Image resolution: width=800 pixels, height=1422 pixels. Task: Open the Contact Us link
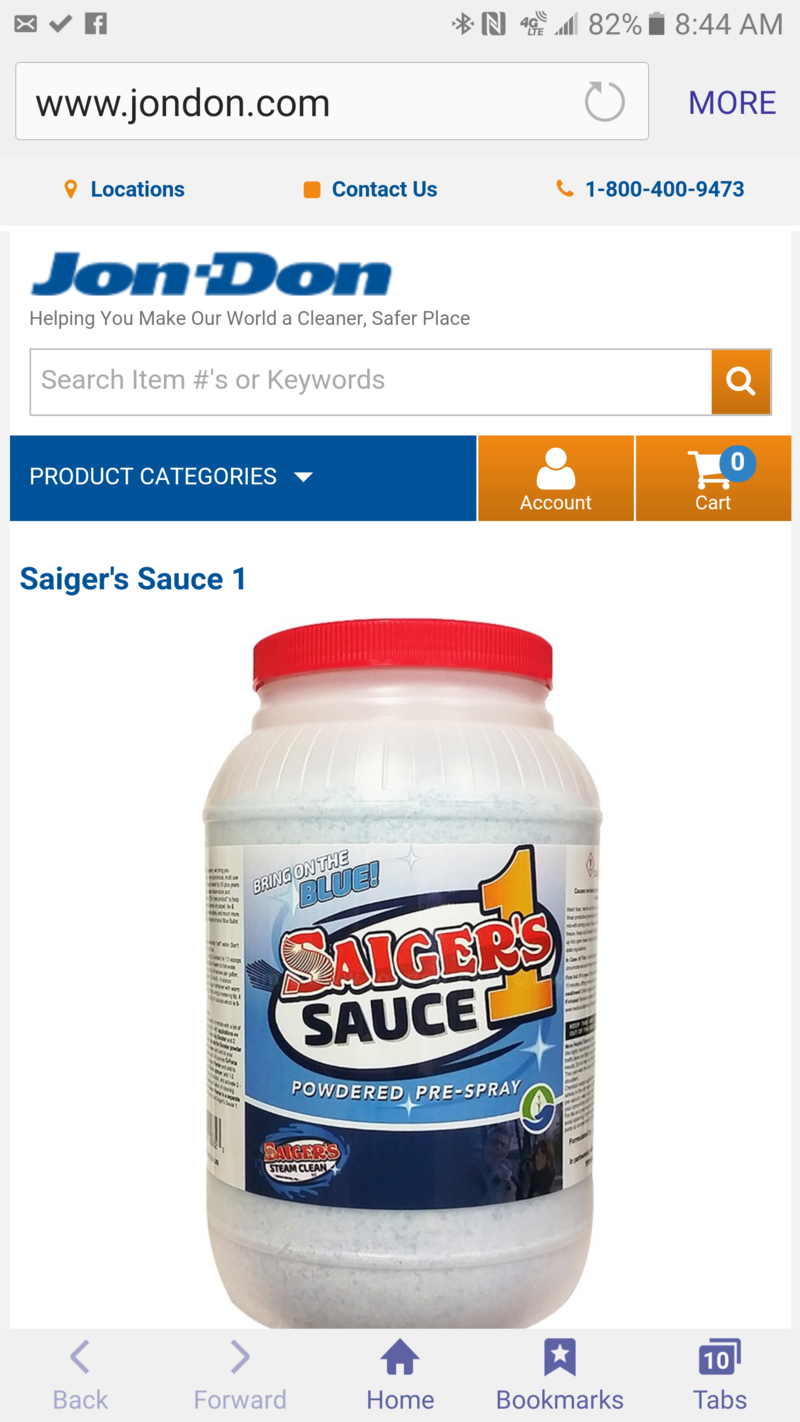click(383, 189)
